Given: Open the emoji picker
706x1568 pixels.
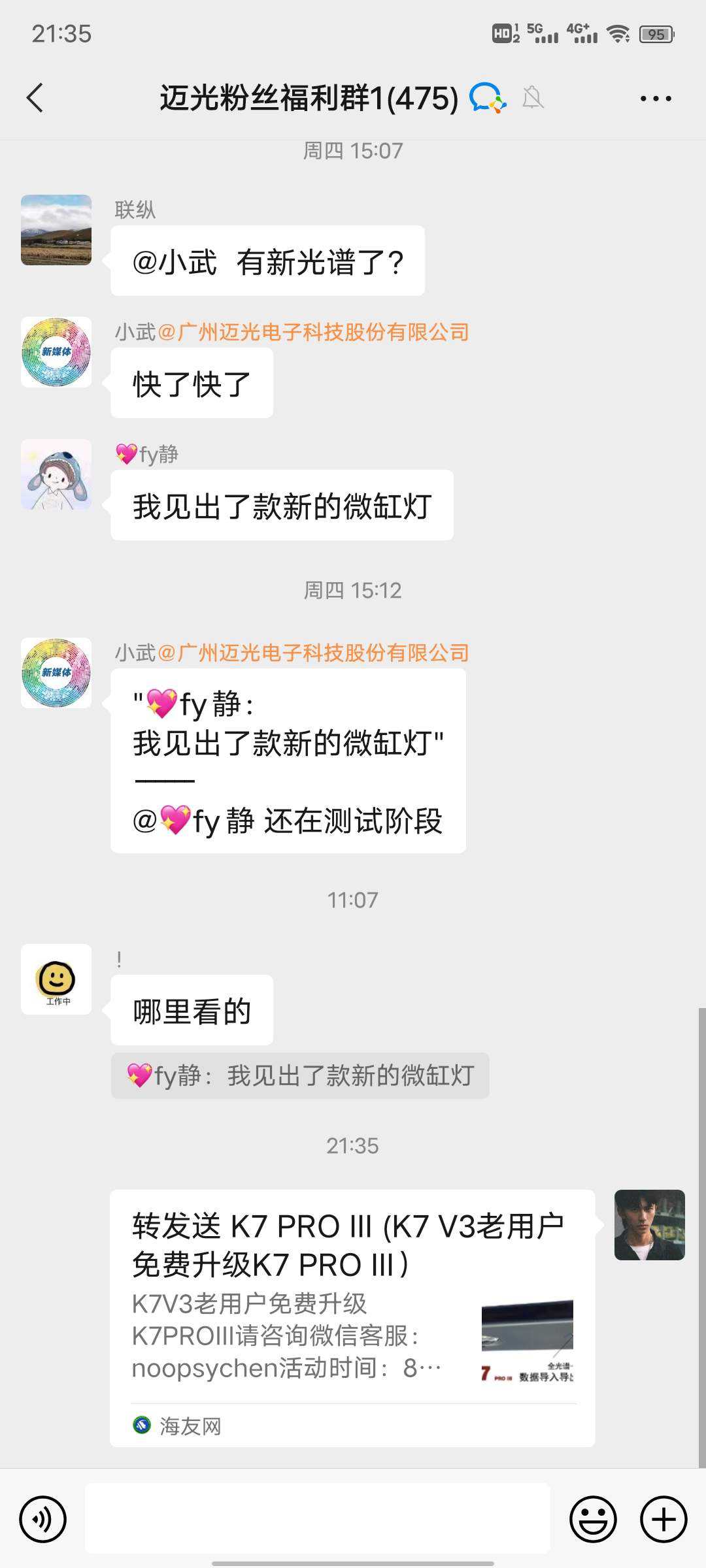Looking at the screenshot, I should point(593,1519).
